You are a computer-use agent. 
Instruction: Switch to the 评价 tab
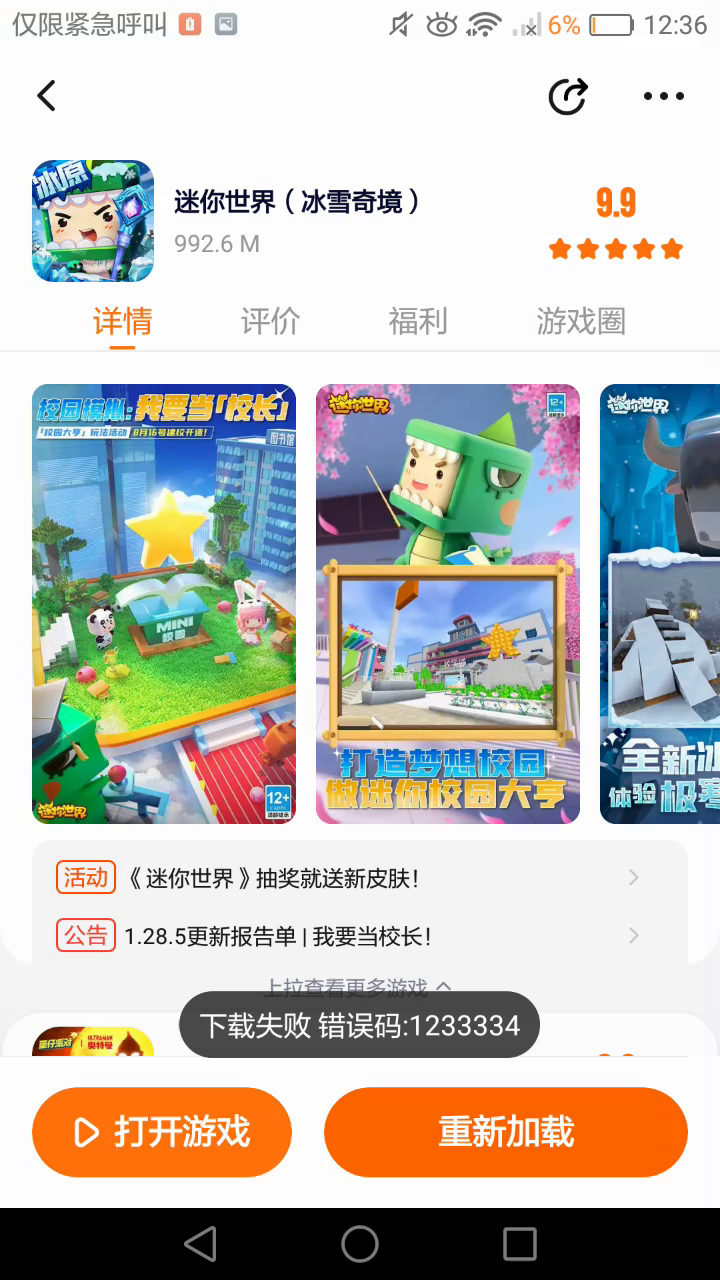pyautogui.click(x=270, y=322)
